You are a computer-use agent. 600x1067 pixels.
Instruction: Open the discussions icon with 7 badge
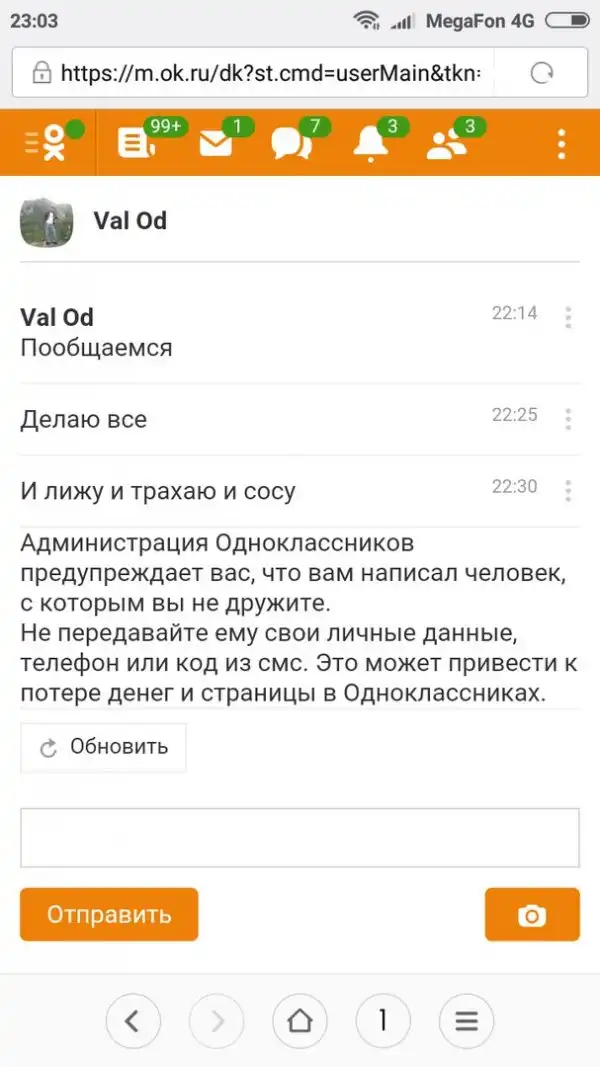(291, 143)
